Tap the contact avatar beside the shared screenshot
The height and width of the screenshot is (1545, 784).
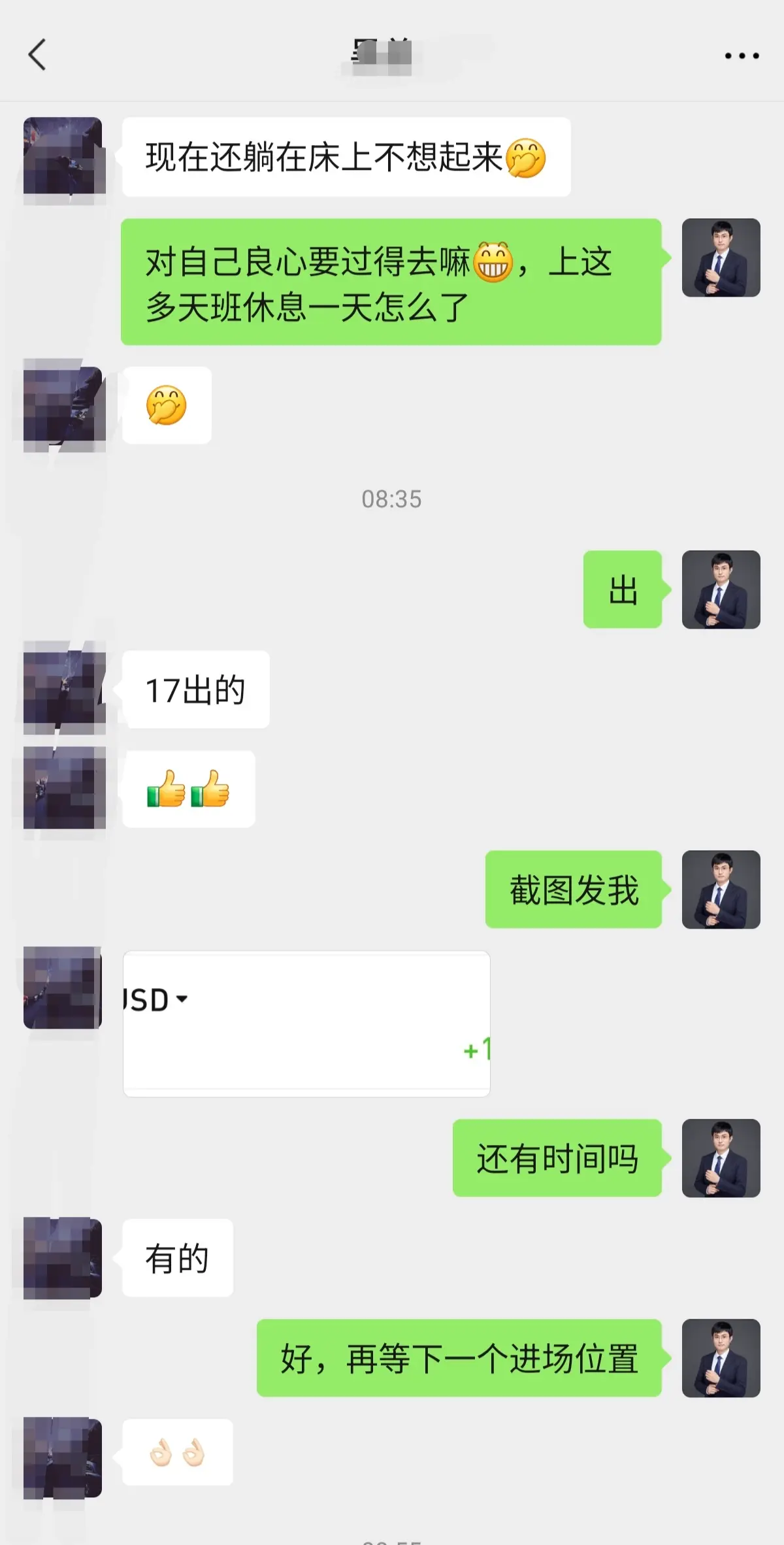63,987
